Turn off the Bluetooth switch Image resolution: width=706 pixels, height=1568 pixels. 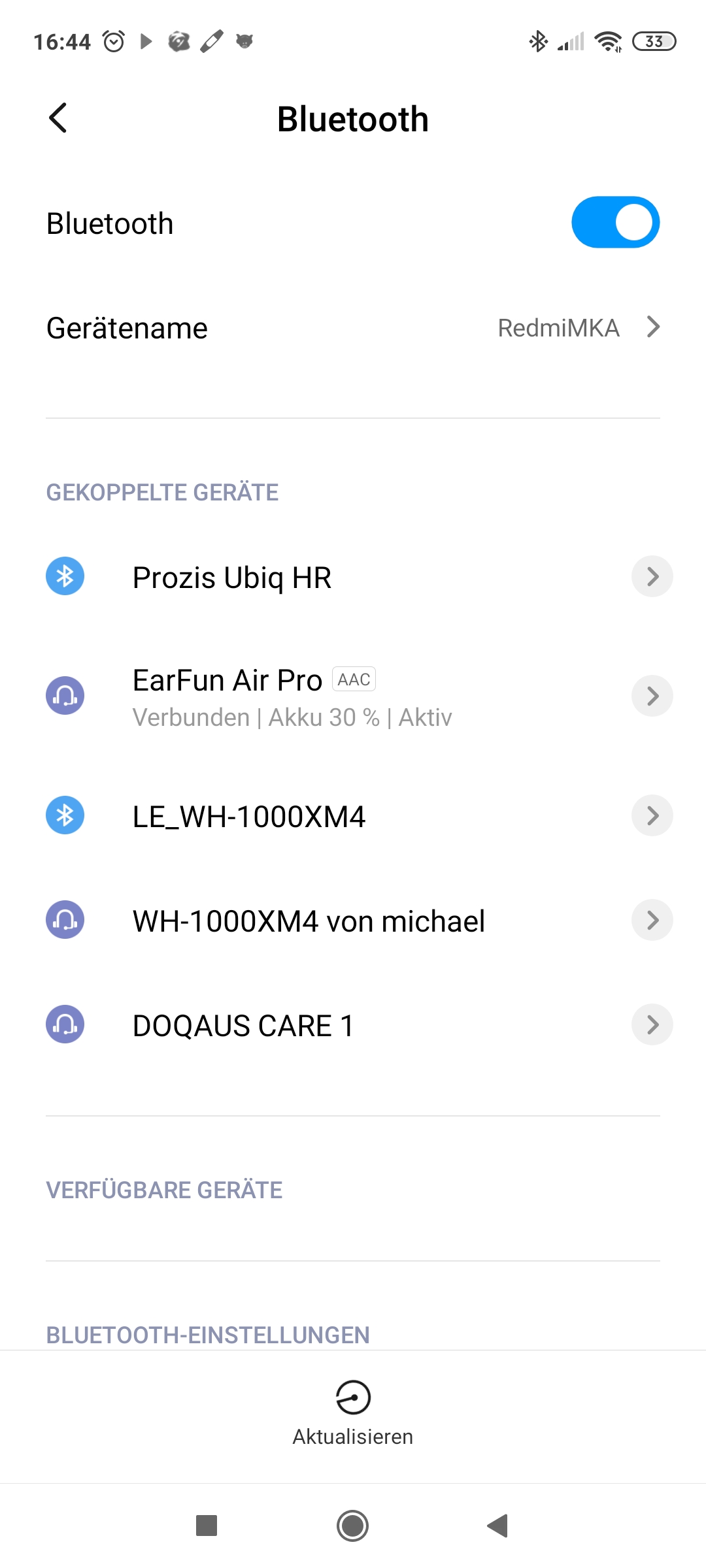click(615, 223)
